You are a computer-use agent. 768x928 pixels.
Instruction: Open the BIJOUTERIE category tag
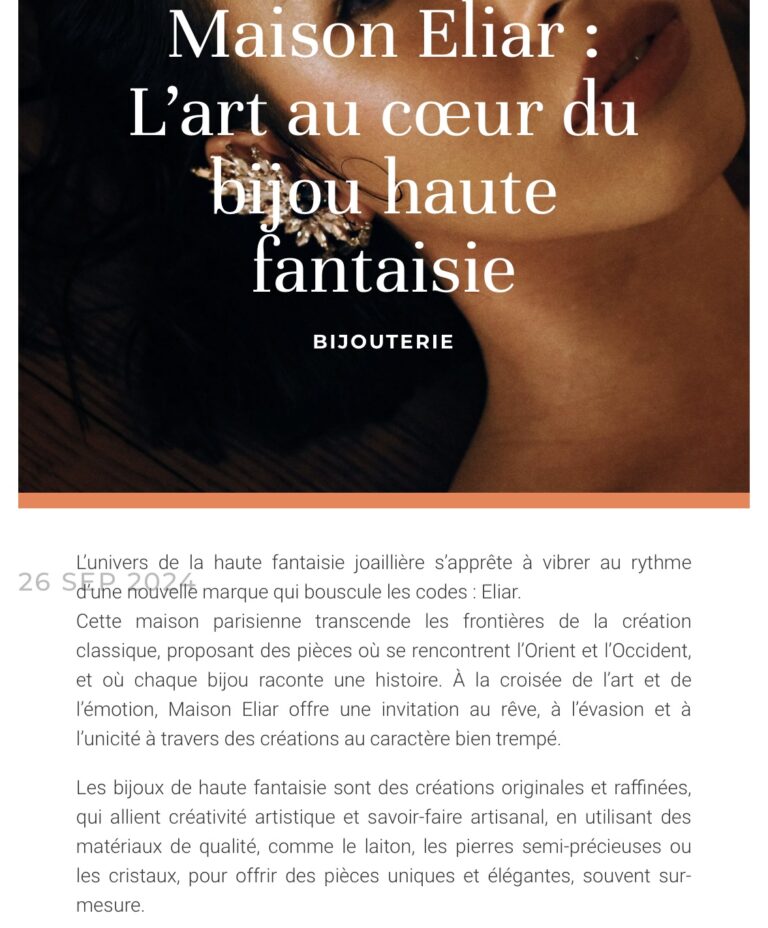[383, 342]
